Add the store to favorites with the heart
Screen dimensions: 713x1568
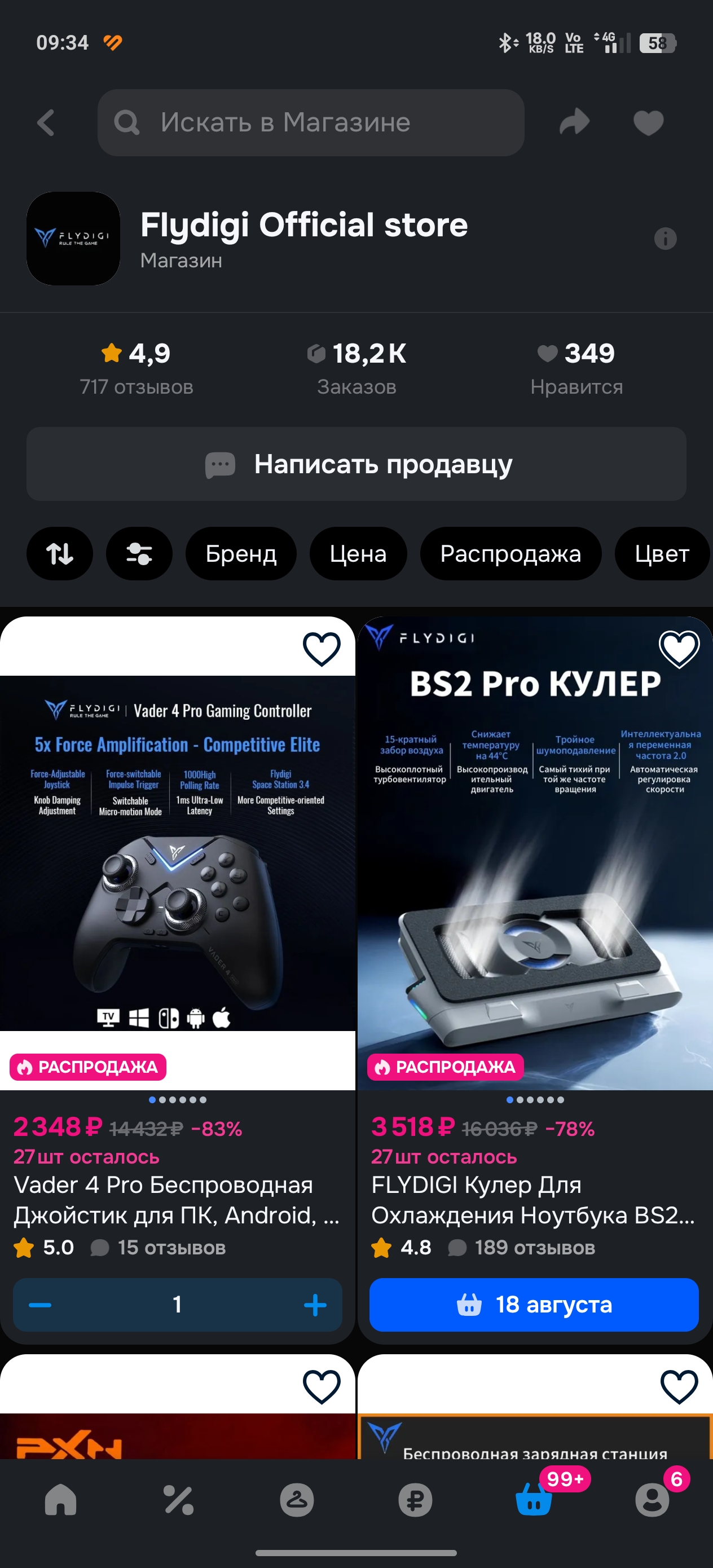click(648, 122)
